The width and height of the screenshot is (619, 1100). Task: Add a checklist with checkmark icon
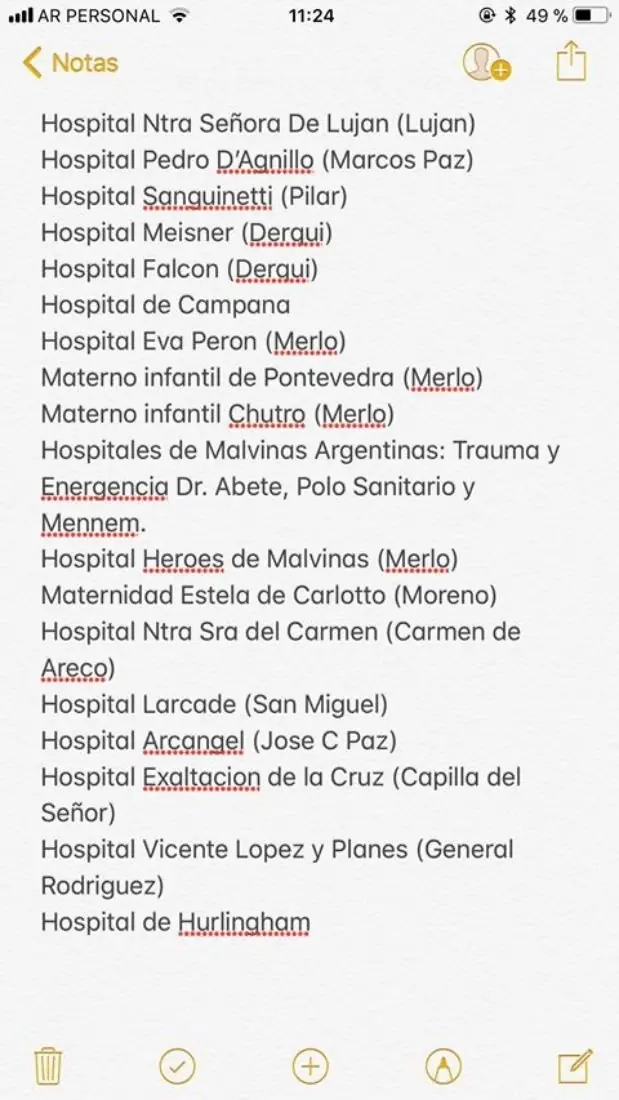click(x=178, y=1067)
